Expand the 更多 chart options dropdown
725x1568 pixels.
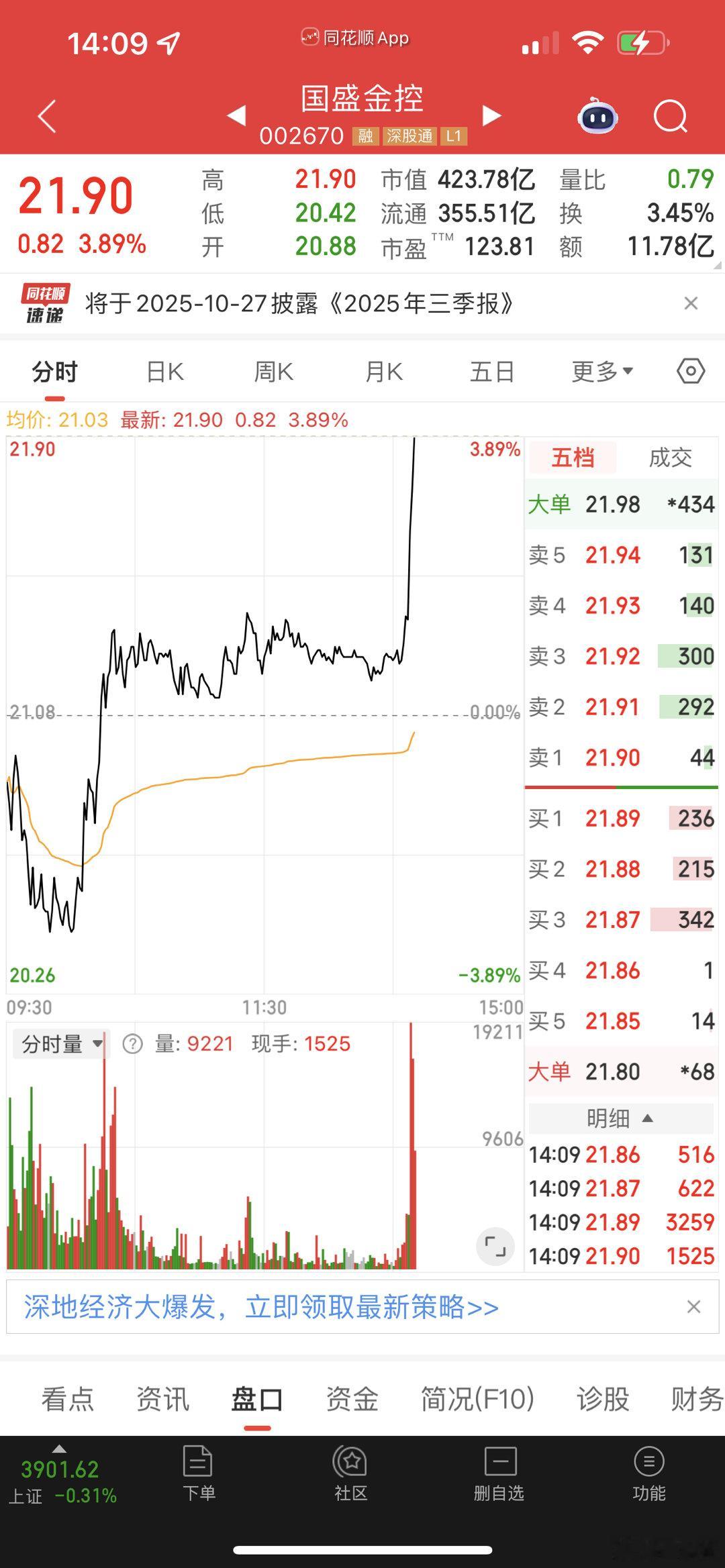coord(601,371)
